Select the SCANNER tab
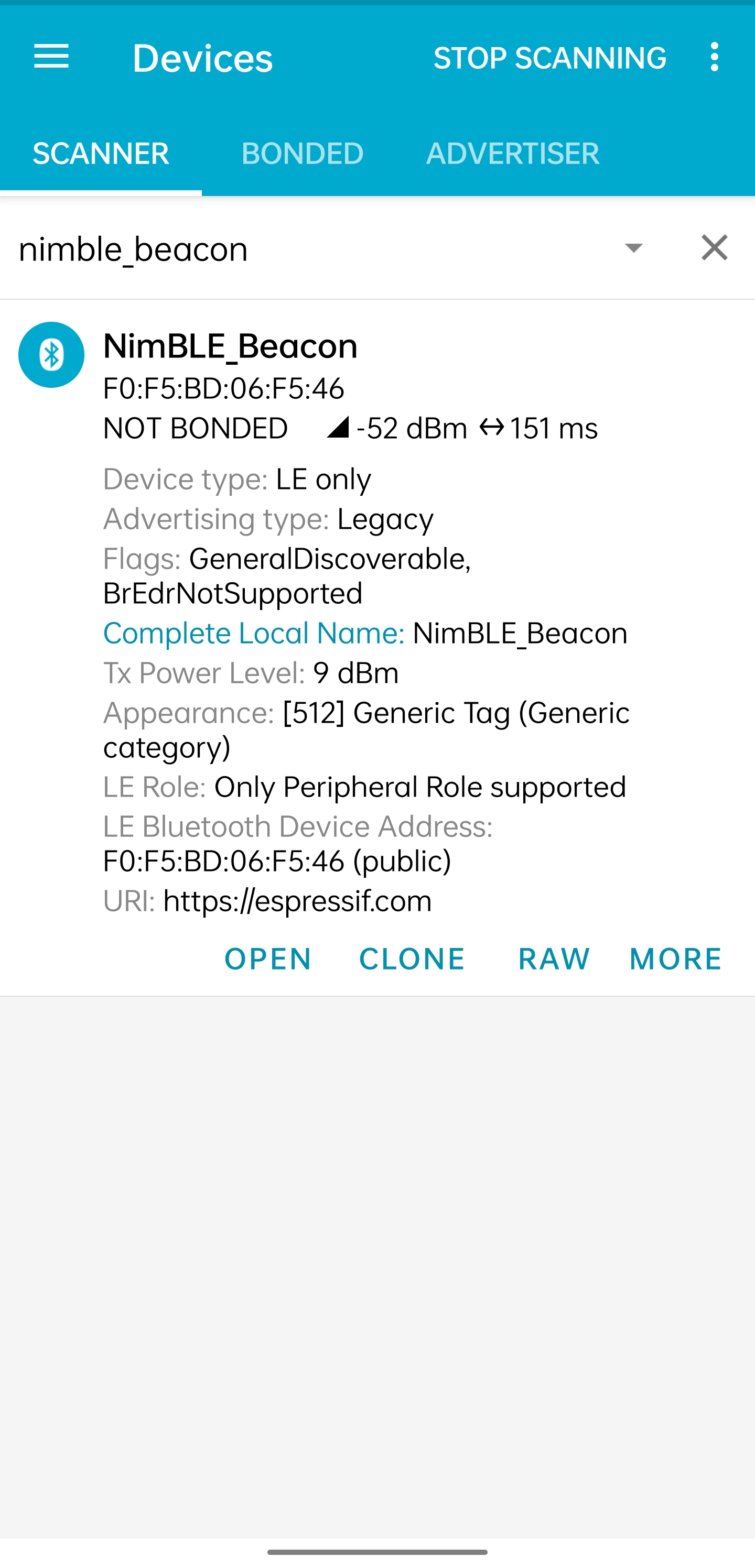Image resolution: width=755 pixels, height=1568 pixels. click(101, 154)
